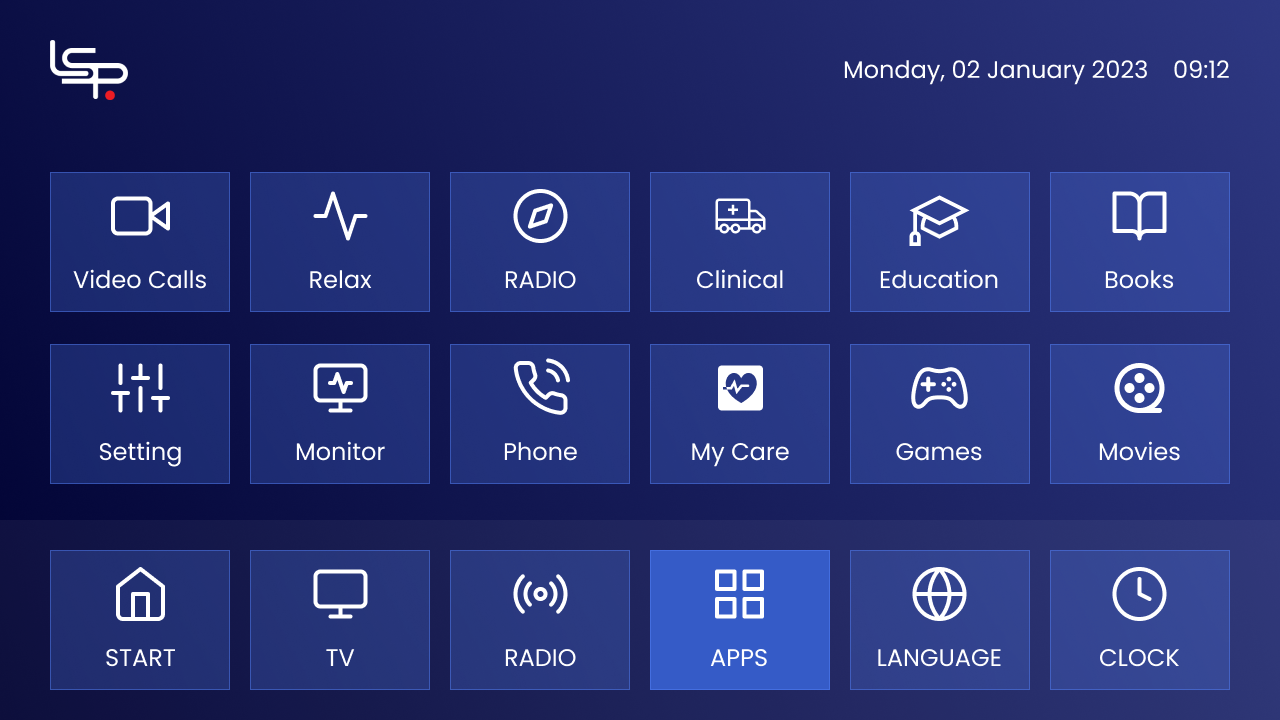Screen dimensions: 1280x720
Task: Select the highlighted APPS tab
Action: [x=740, y=620]
